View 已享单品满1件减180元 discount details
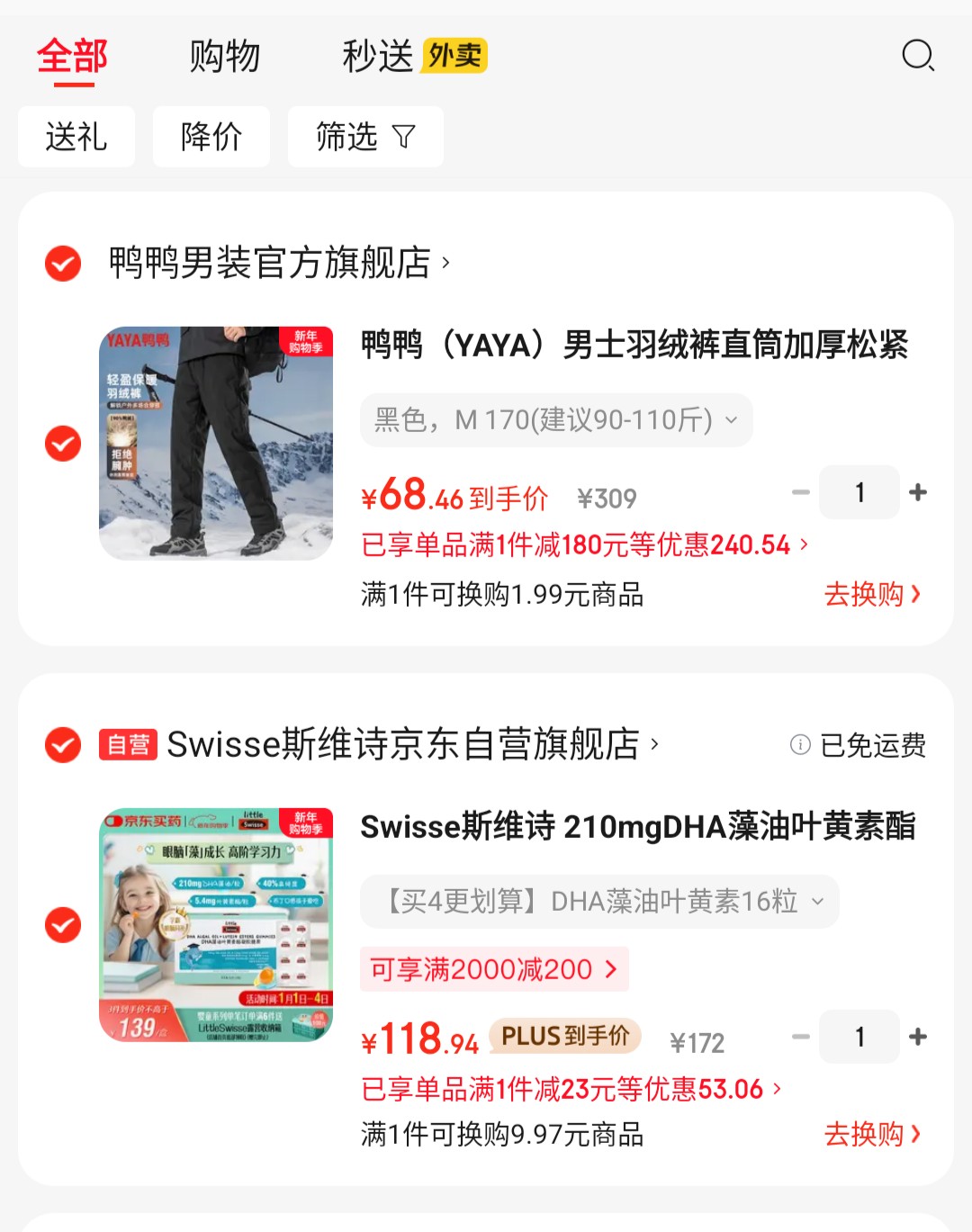The width and height of the screenshot is (972, 1232). (585, 544)
